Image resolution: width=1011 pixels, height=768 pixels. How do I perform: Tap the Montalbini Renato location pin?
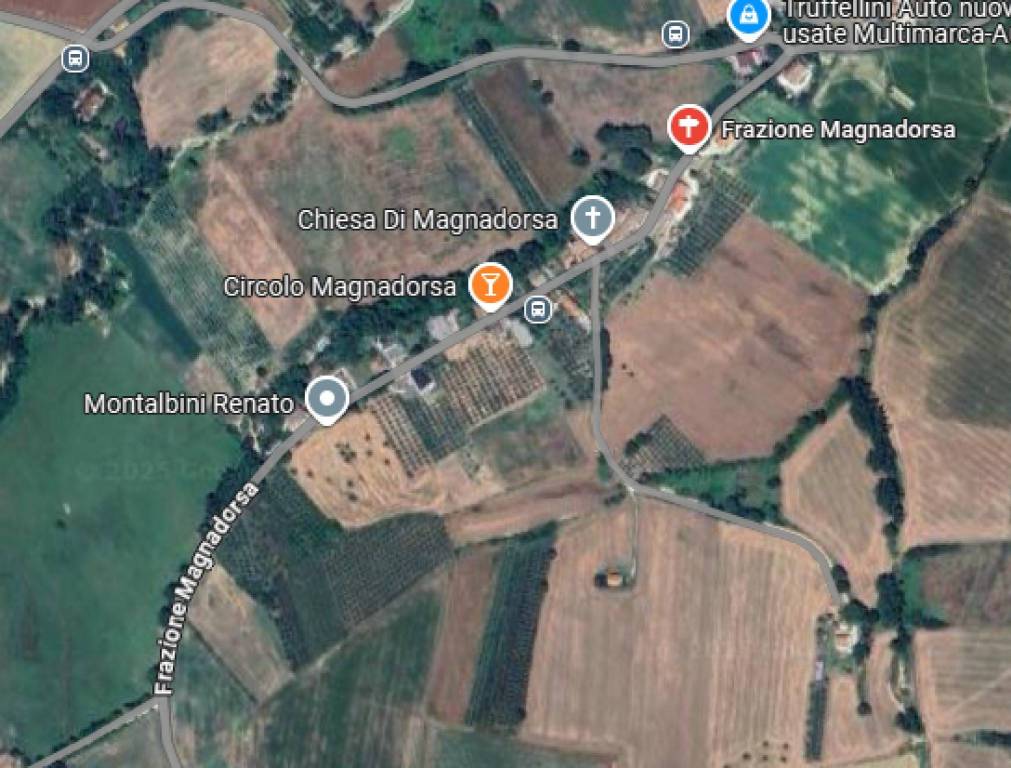[x=326, y=399]
